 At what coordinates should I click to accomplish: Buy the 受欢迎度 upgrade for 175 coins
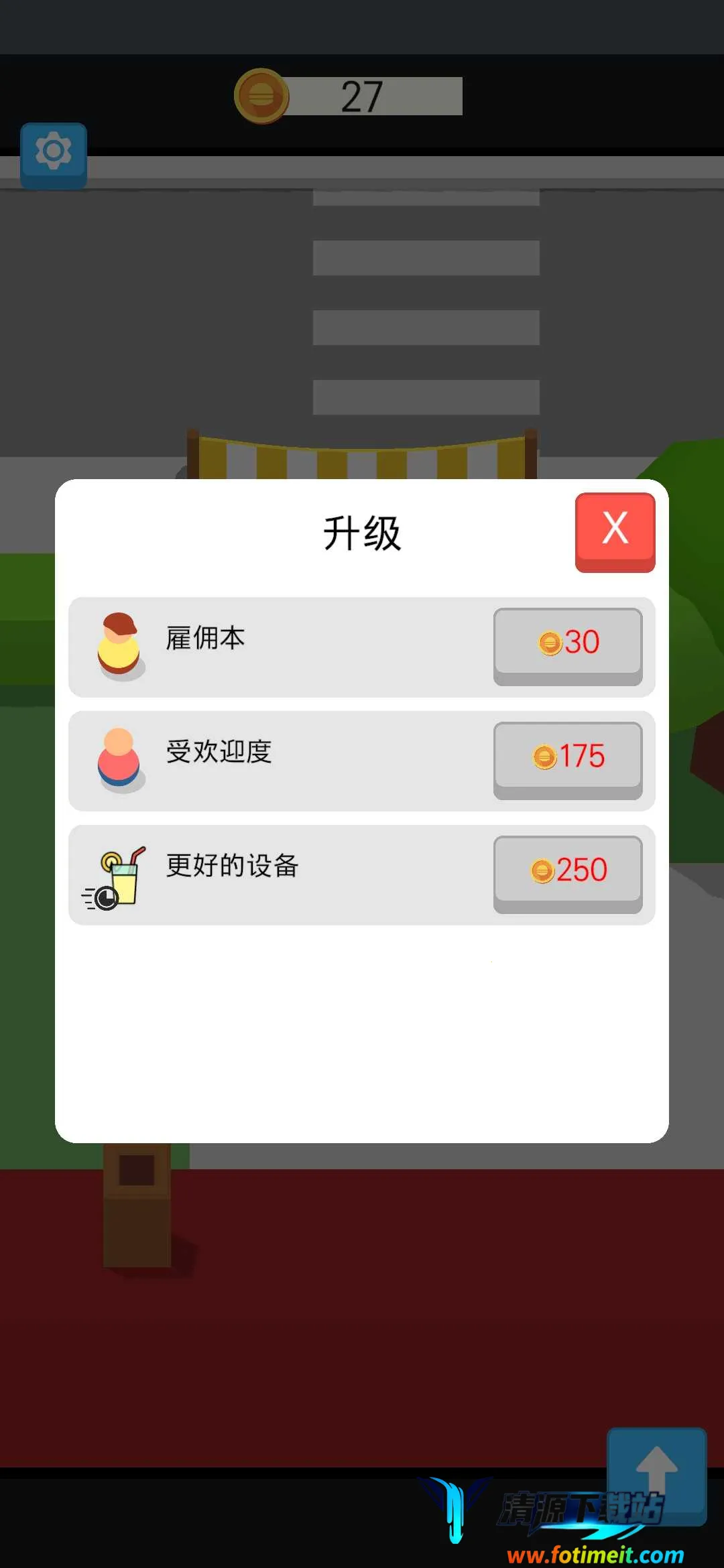568,759
